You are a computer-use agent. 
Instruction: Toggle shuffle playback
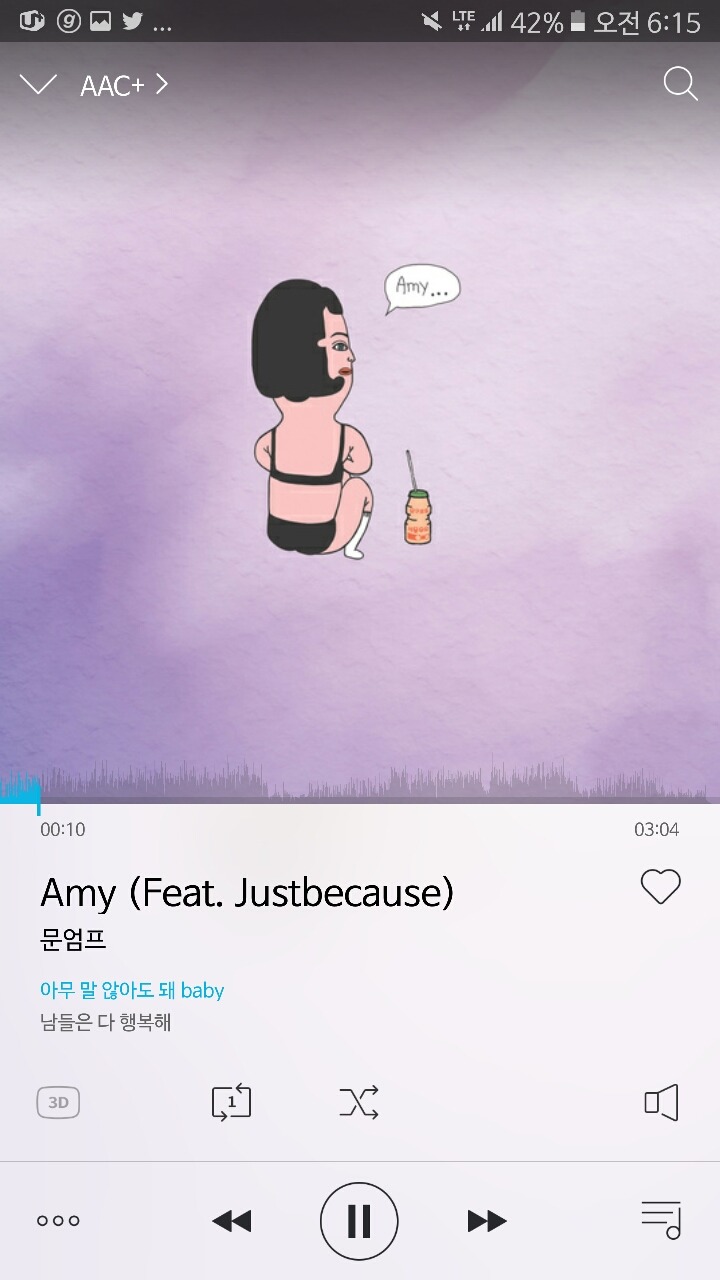point(359,1103)
